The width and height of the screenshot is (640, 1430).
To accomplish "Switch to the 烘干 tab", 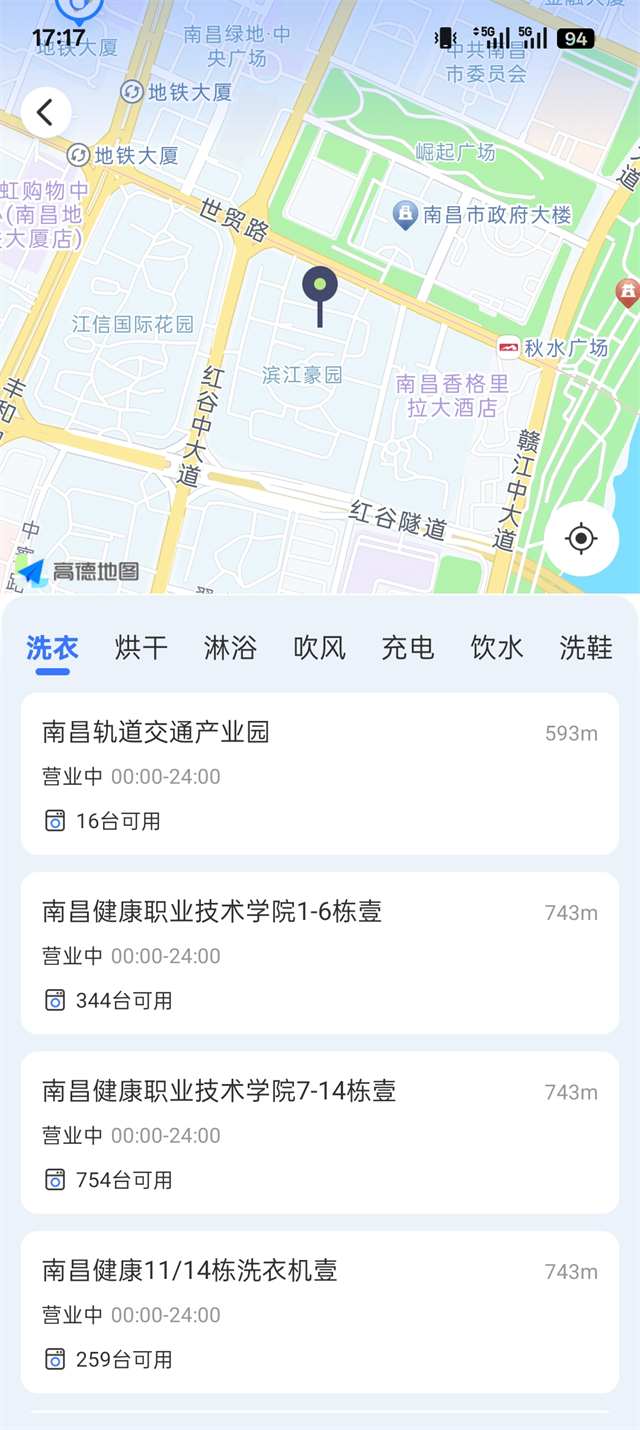I will [141, 648].
